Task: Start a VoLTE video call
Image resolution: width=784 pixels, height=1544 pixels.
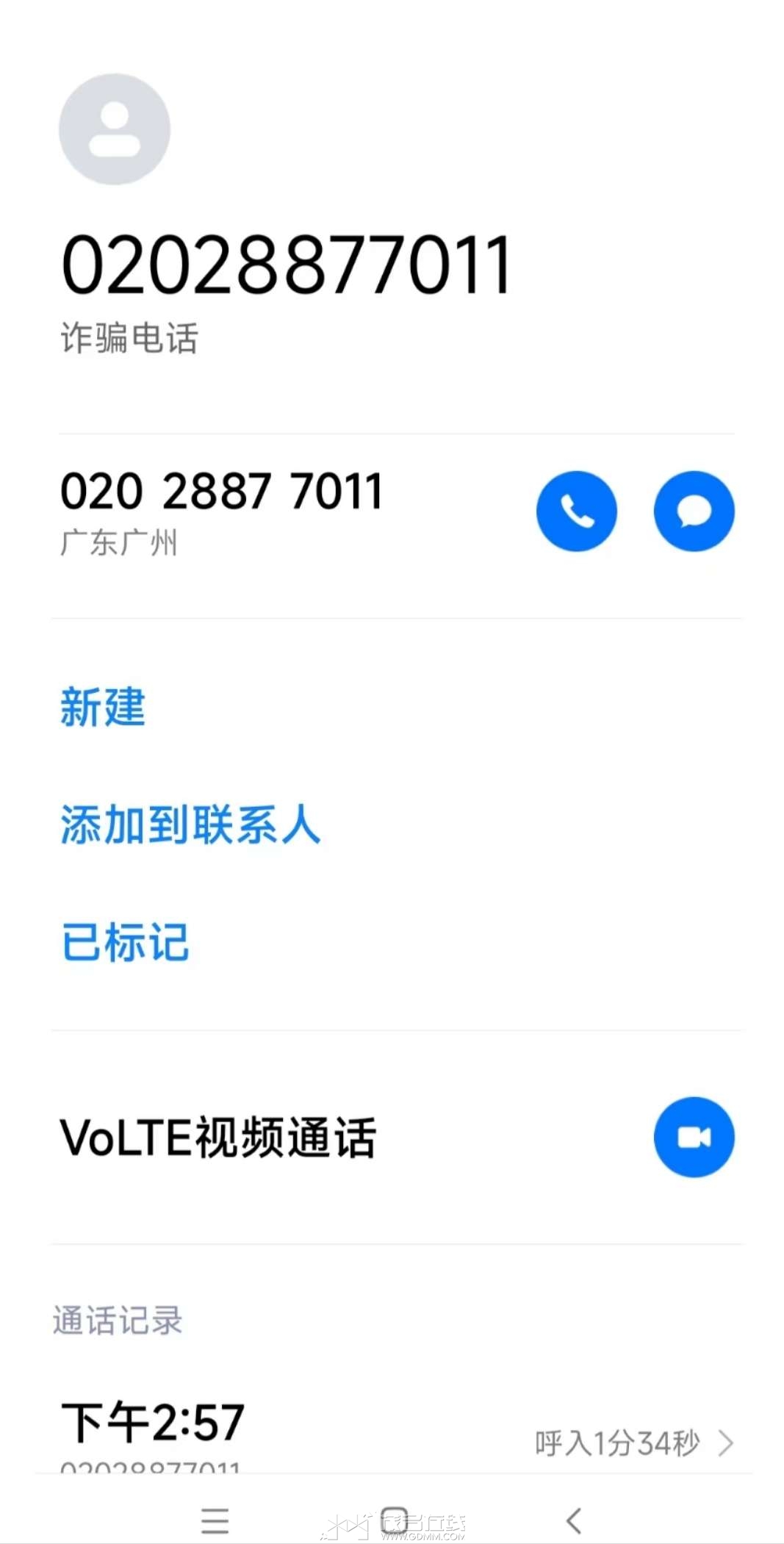Action: [x=694, y=1137]
